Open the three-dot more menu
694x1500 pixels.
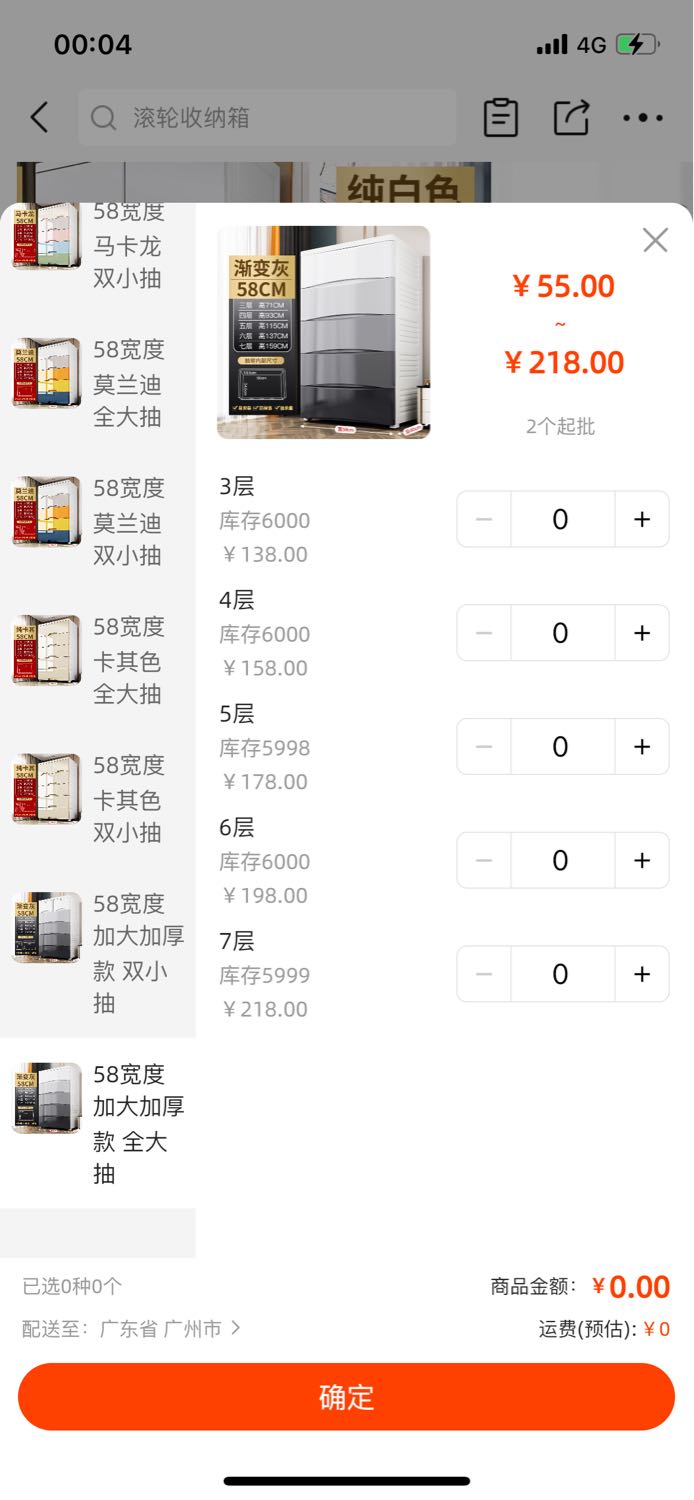coord(643,118)
